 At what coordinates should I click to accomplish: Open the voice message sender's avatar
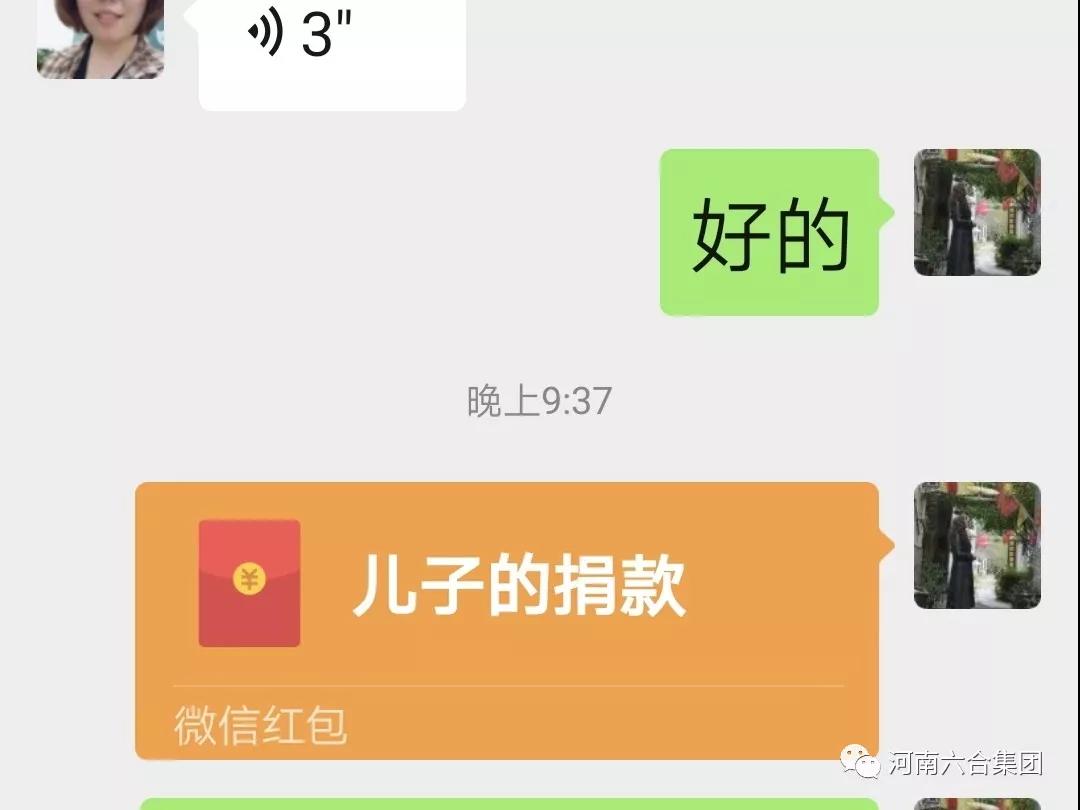100,38
